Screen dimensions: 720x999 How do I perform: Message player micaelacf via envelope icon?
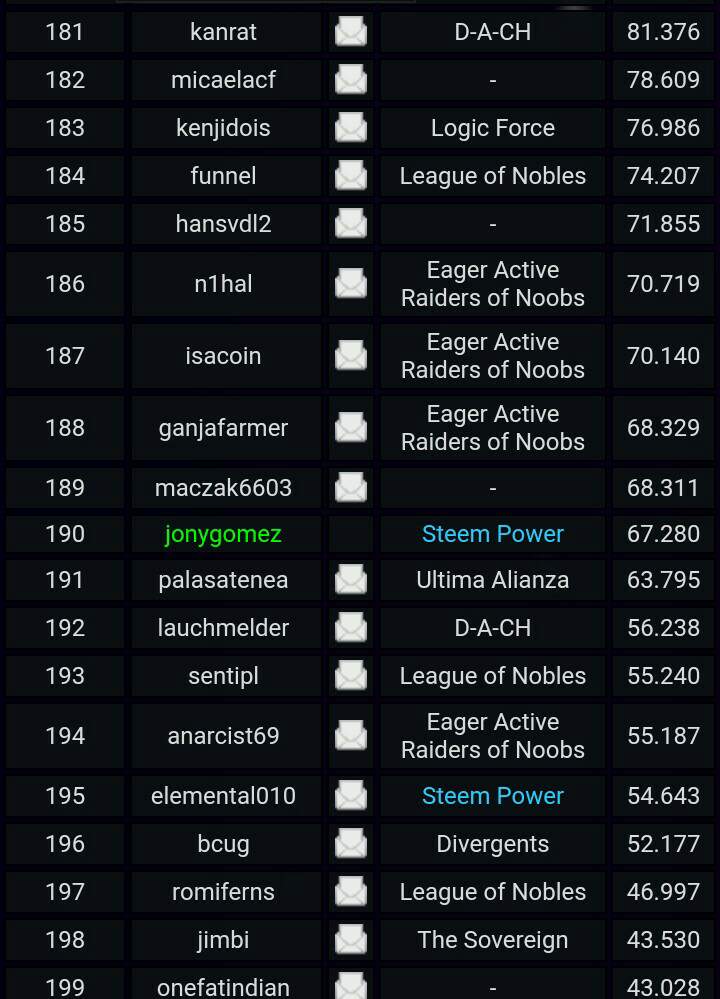point(350,80)
